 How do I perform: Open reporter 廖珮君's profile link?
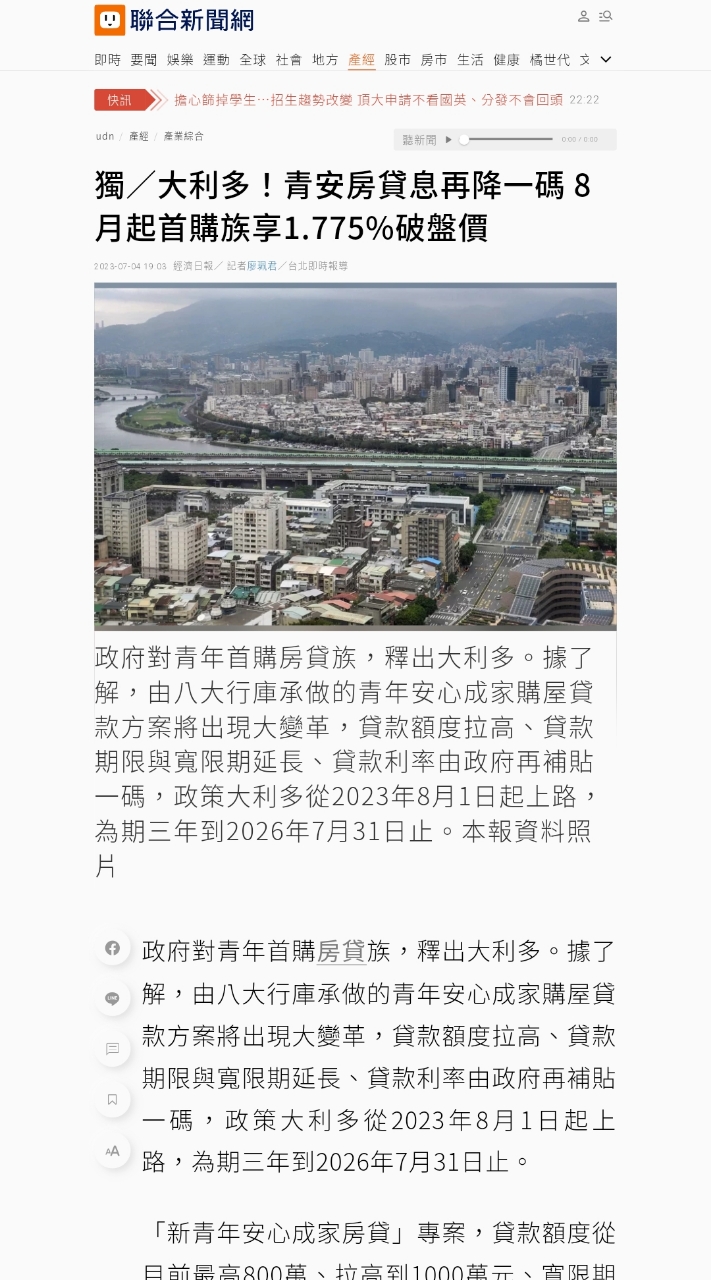(262, 266)
